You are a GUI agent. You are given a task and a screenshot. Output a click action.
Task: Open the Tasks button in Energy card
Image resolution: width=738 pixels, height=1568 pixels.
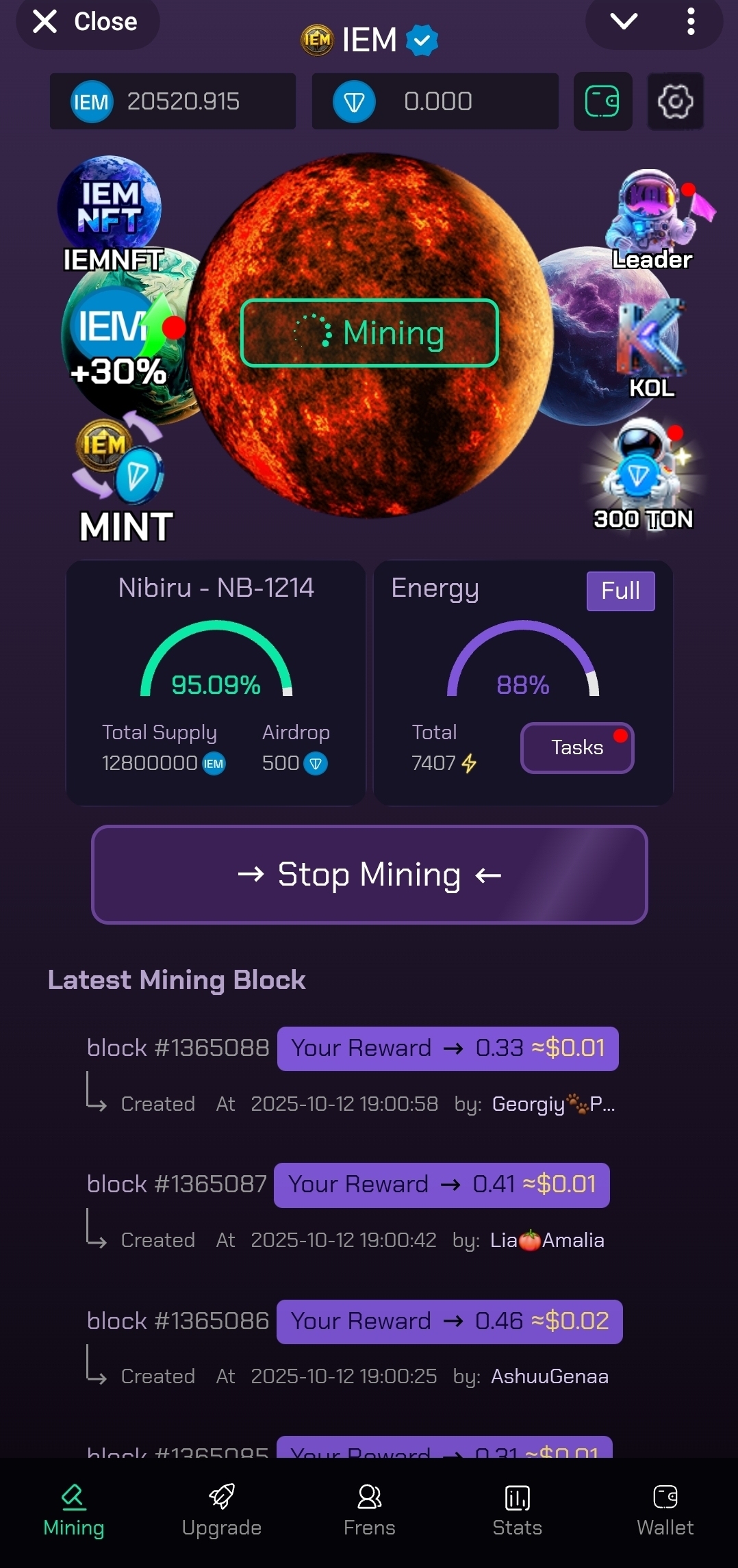click(x=577, y=747)
